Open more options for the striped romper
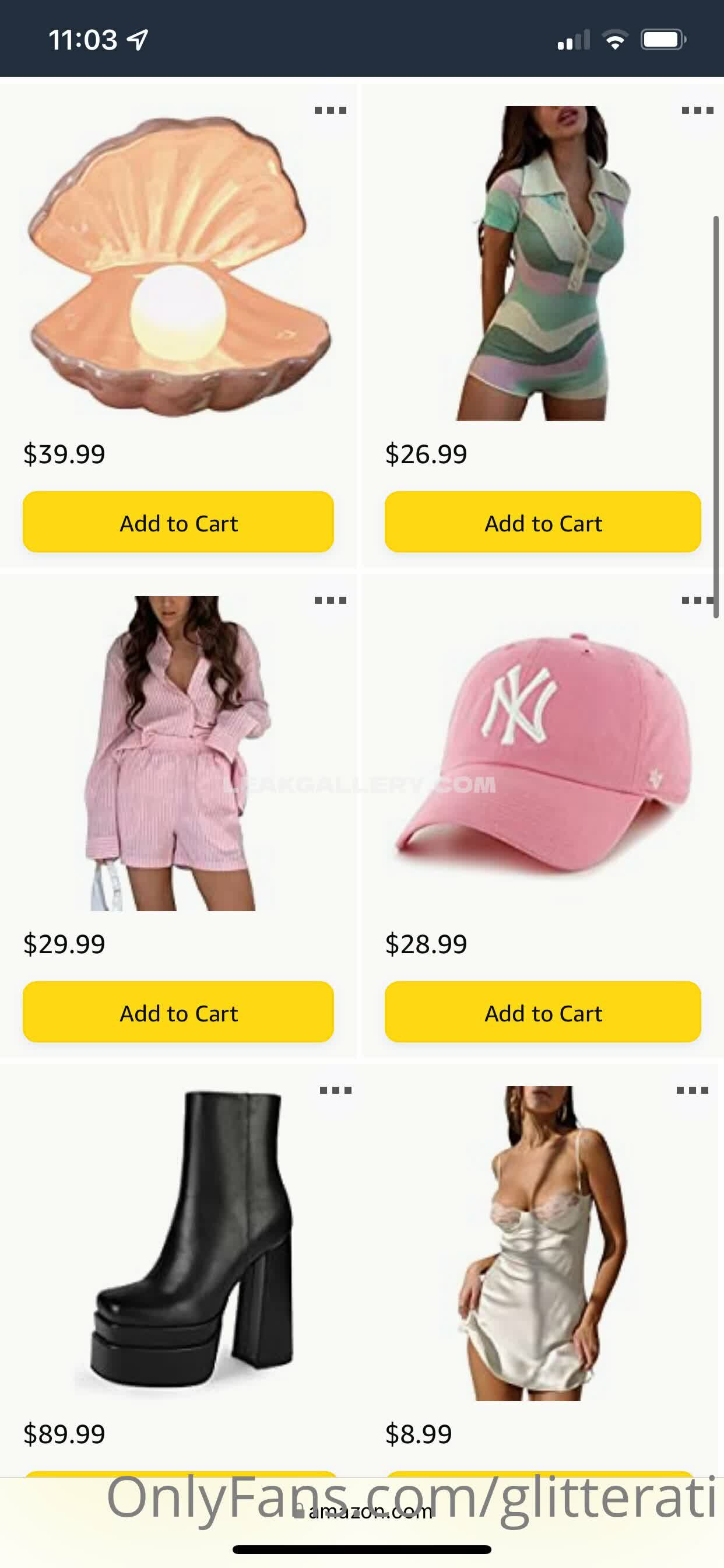 [x=697, y=110]
